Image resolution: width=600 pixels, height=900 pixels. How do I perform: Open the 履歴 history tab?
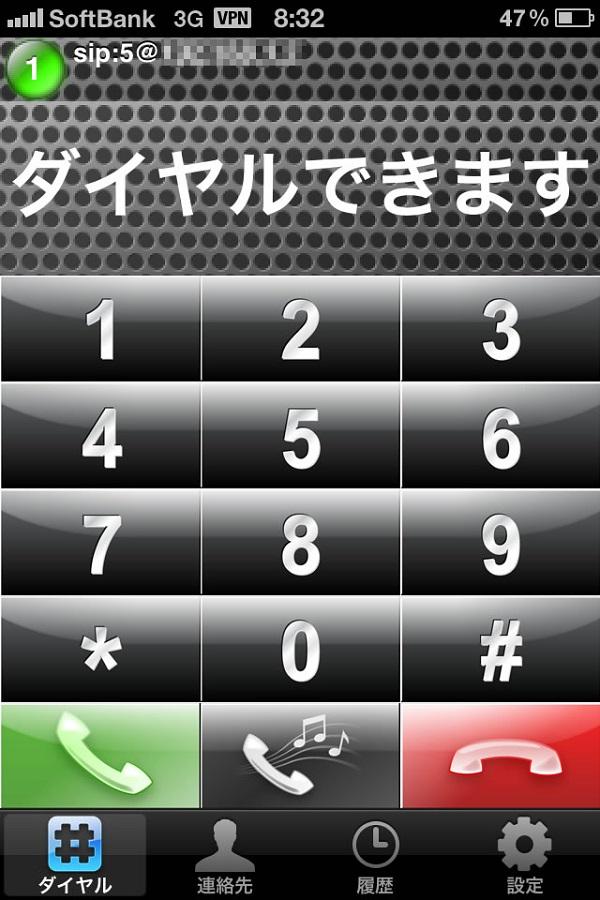[375, 855]
